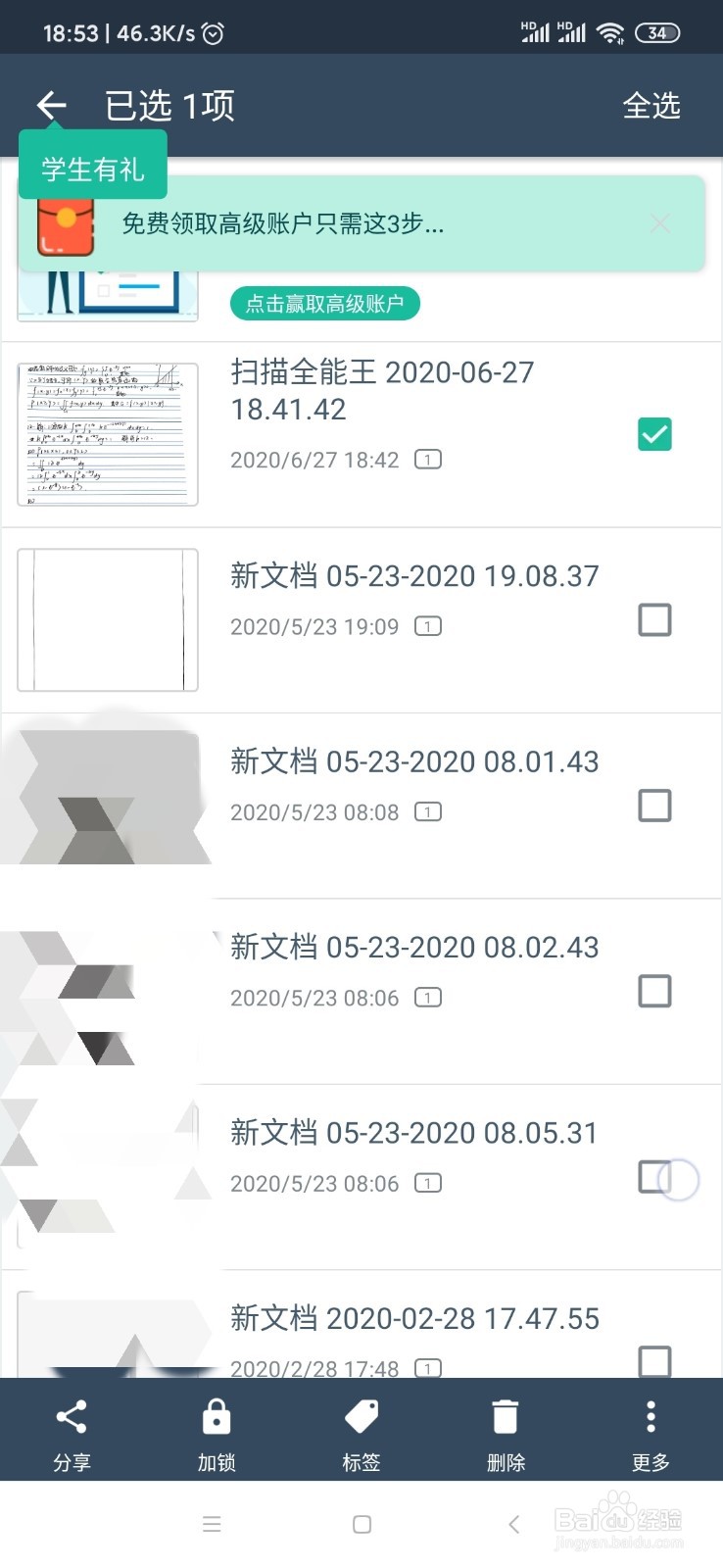Uncheck the 扫描全能王 2020-06-27 document

coord(654,434)
